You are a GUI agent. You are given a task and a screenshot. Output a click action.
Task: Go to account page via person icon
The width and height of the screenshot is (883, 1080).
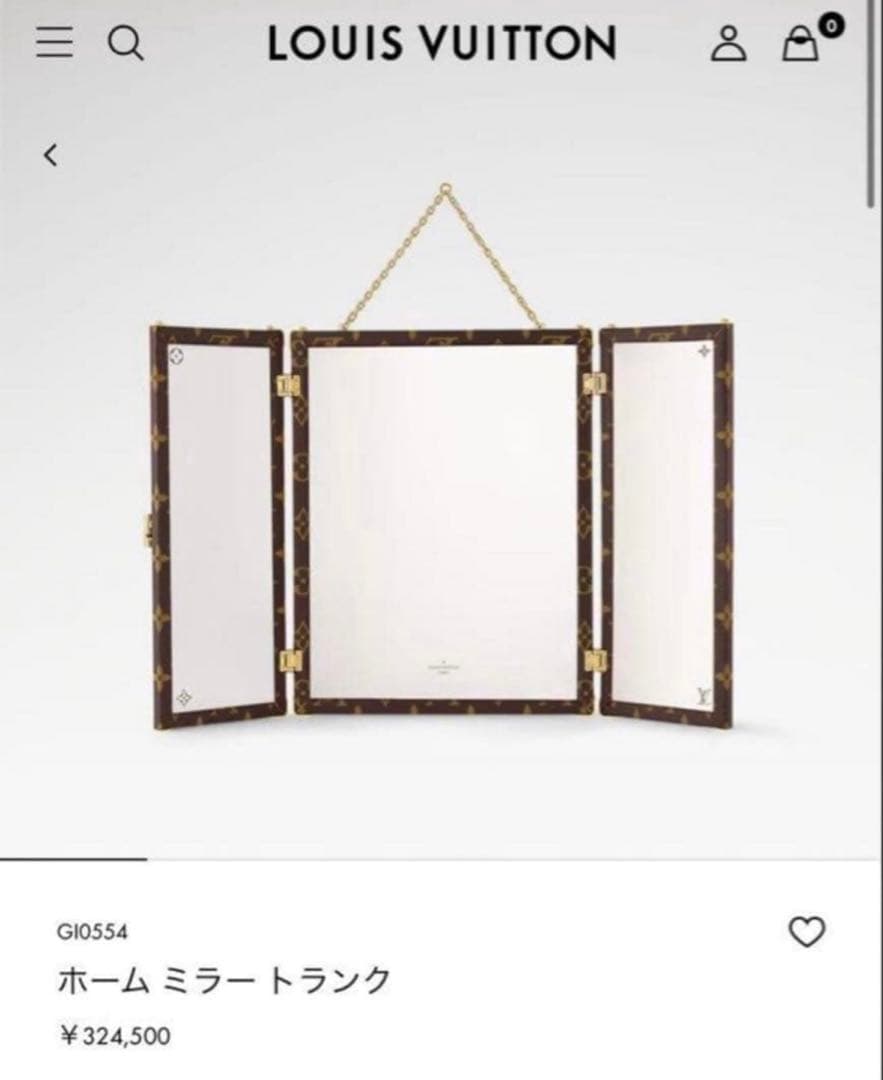coord(729,44)
